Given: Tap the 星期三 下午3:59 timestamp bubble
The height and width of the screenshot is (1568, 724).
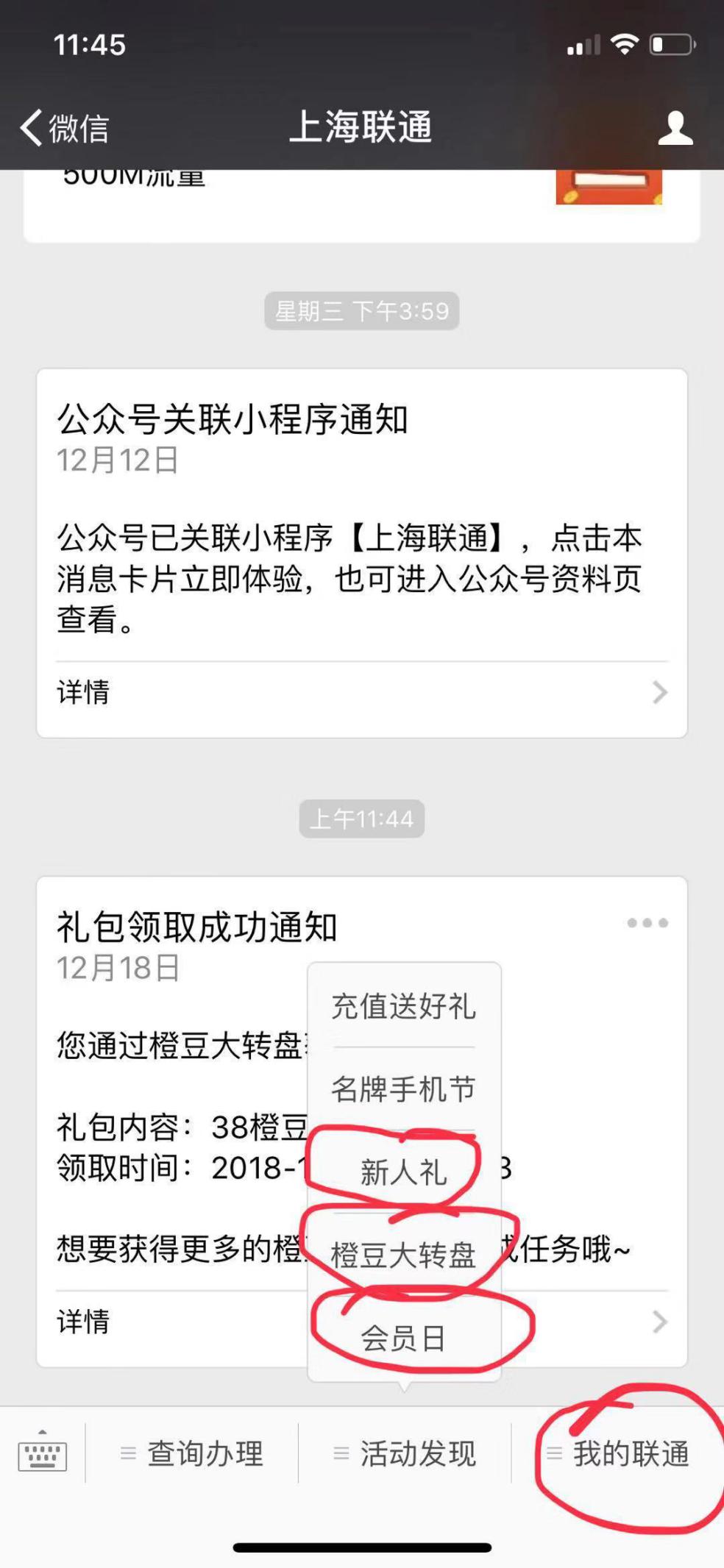Looking at the screenshot, I should coord(362,310).
